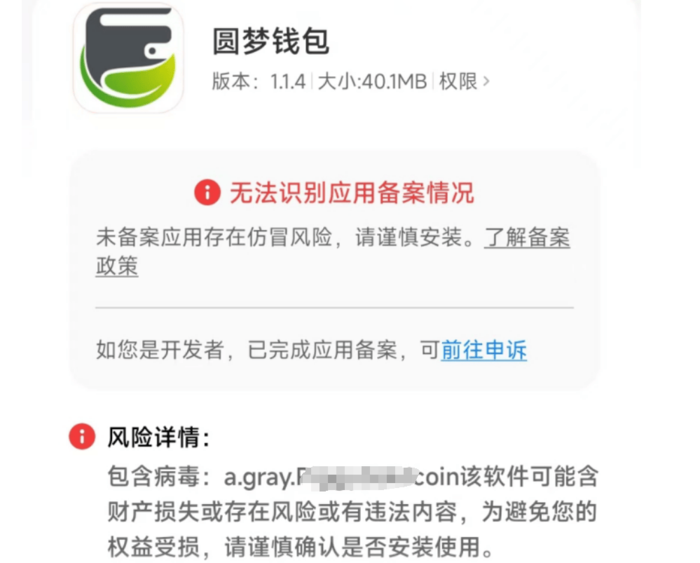Open the 了解备案政策 link
The height and width of the screenshot is (563, 700).
click(527, 239)
